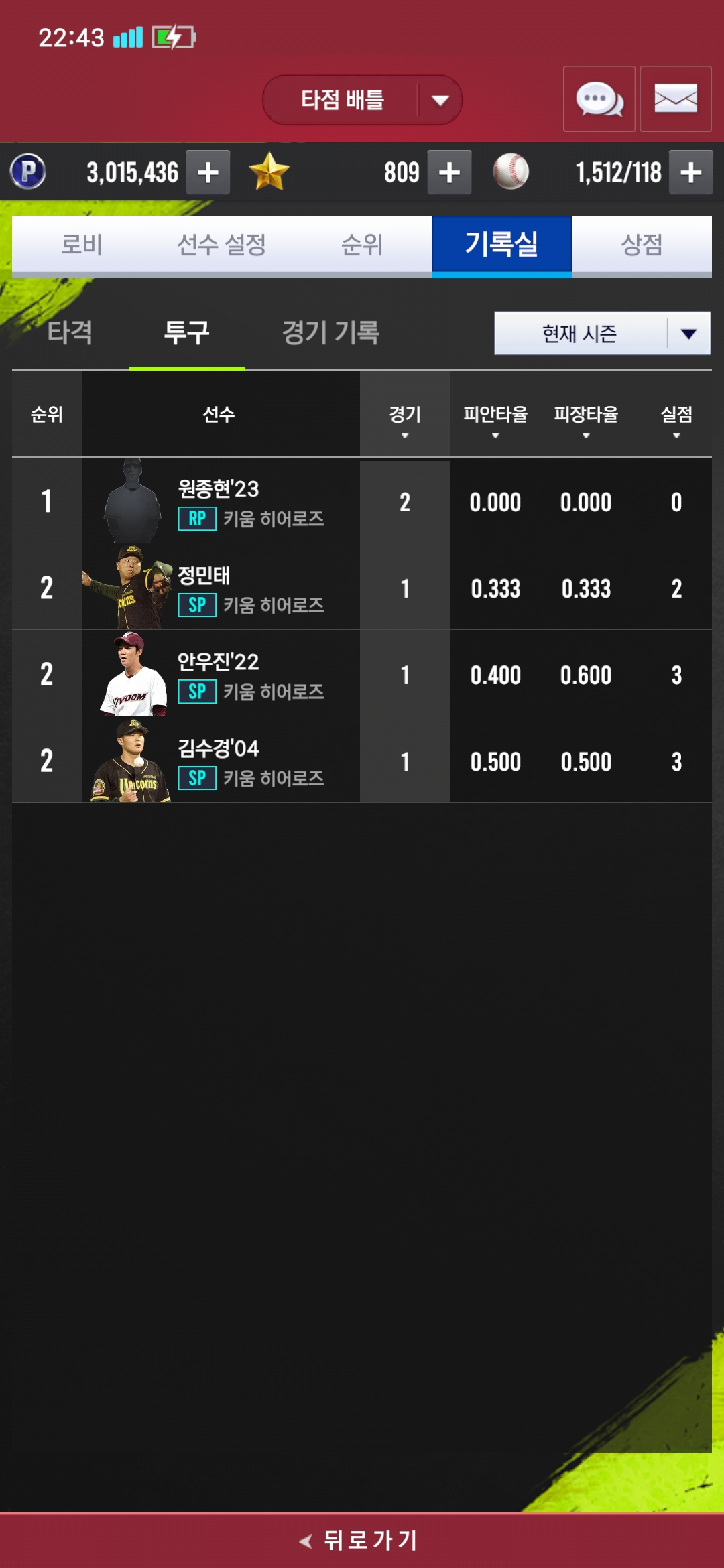Switch to the 순위 tab
The image size is (724, 1568).
tap(362, 245)
